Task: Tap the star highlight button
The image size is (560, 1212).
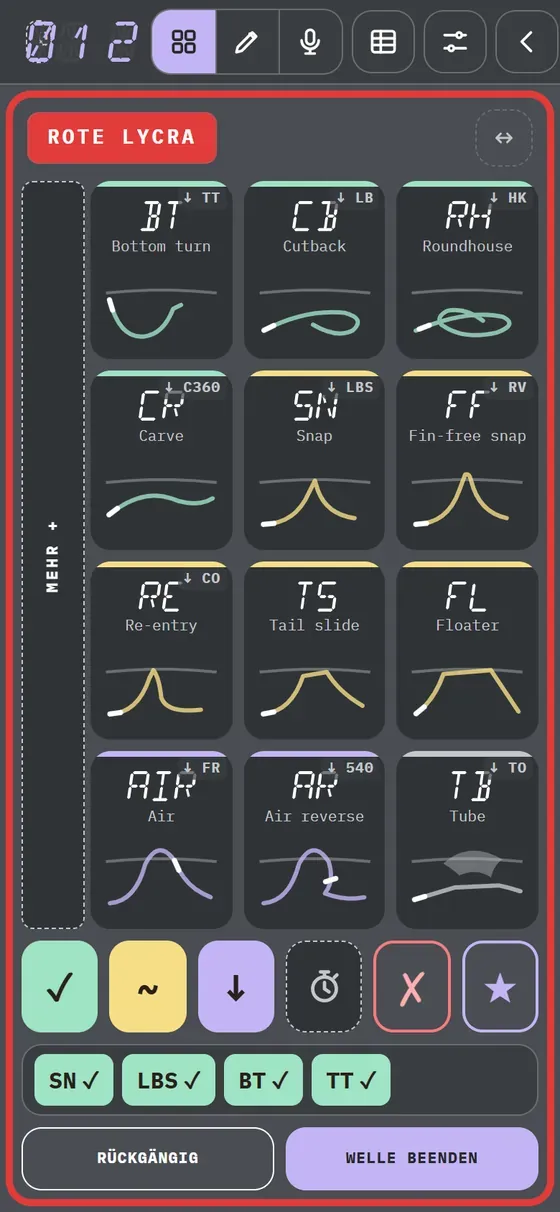Action: [x=500, y=986]
